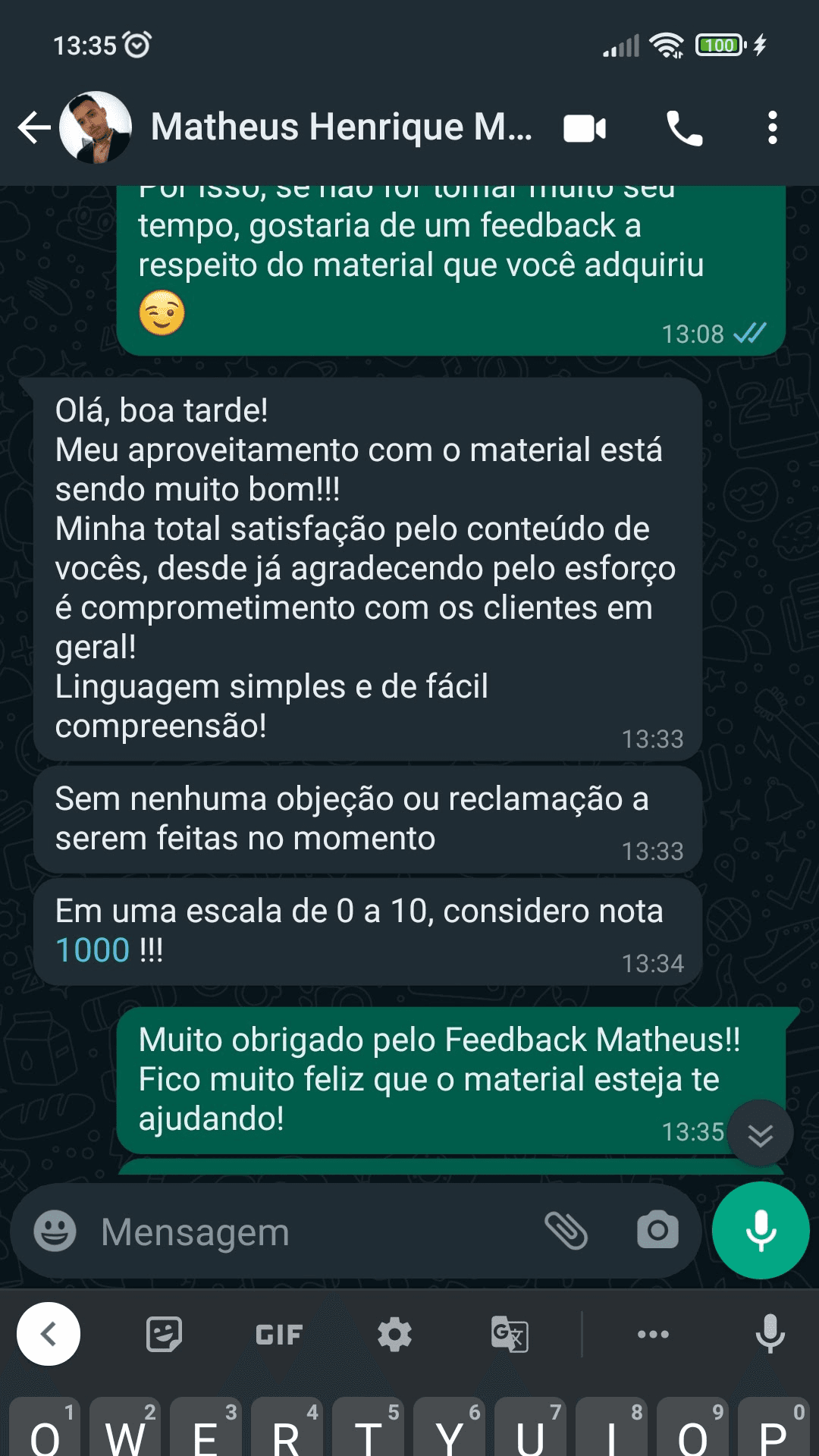Open the GIF picker on the keyboard
The image size is (819, 1456).
tap(279, 1334)
